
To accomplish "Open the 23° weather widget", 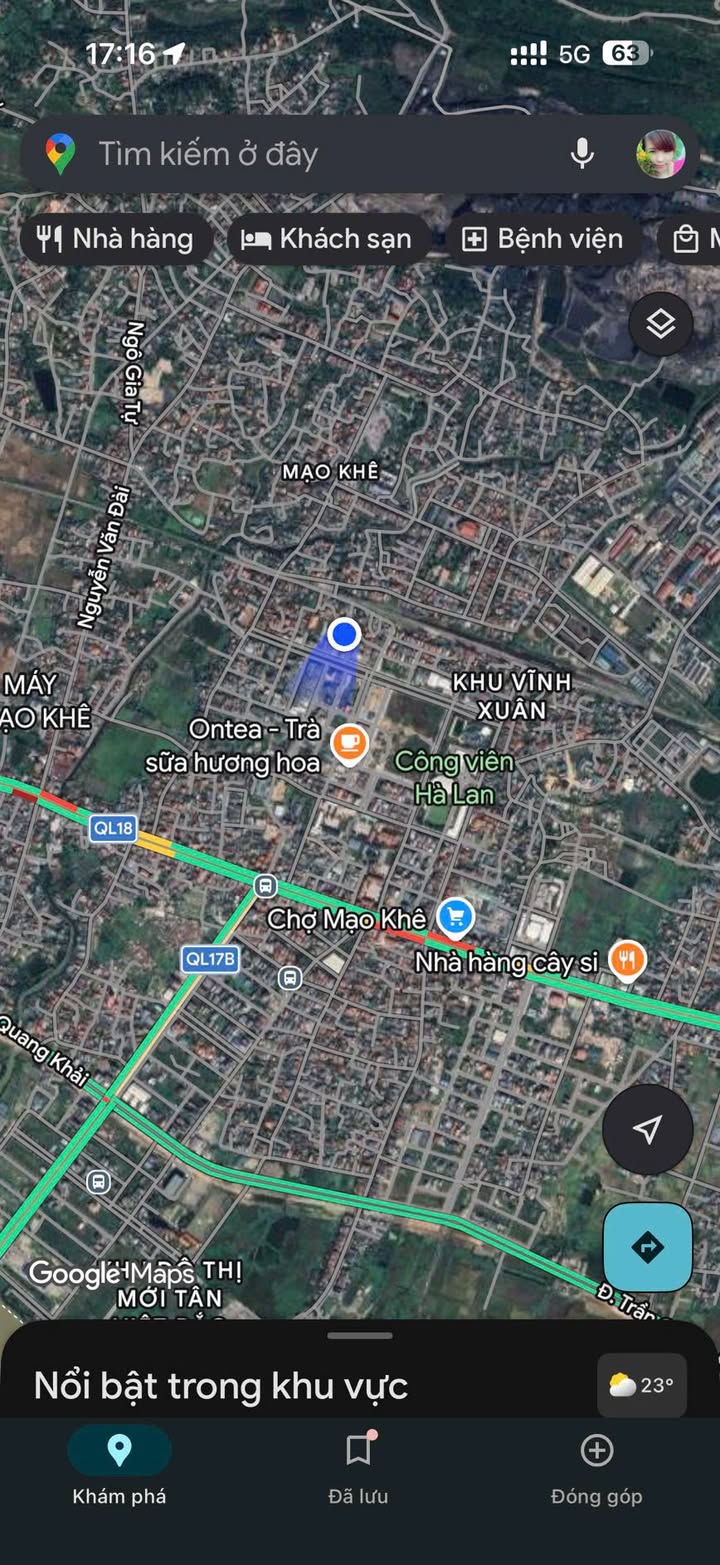I will click(642, 1385).
